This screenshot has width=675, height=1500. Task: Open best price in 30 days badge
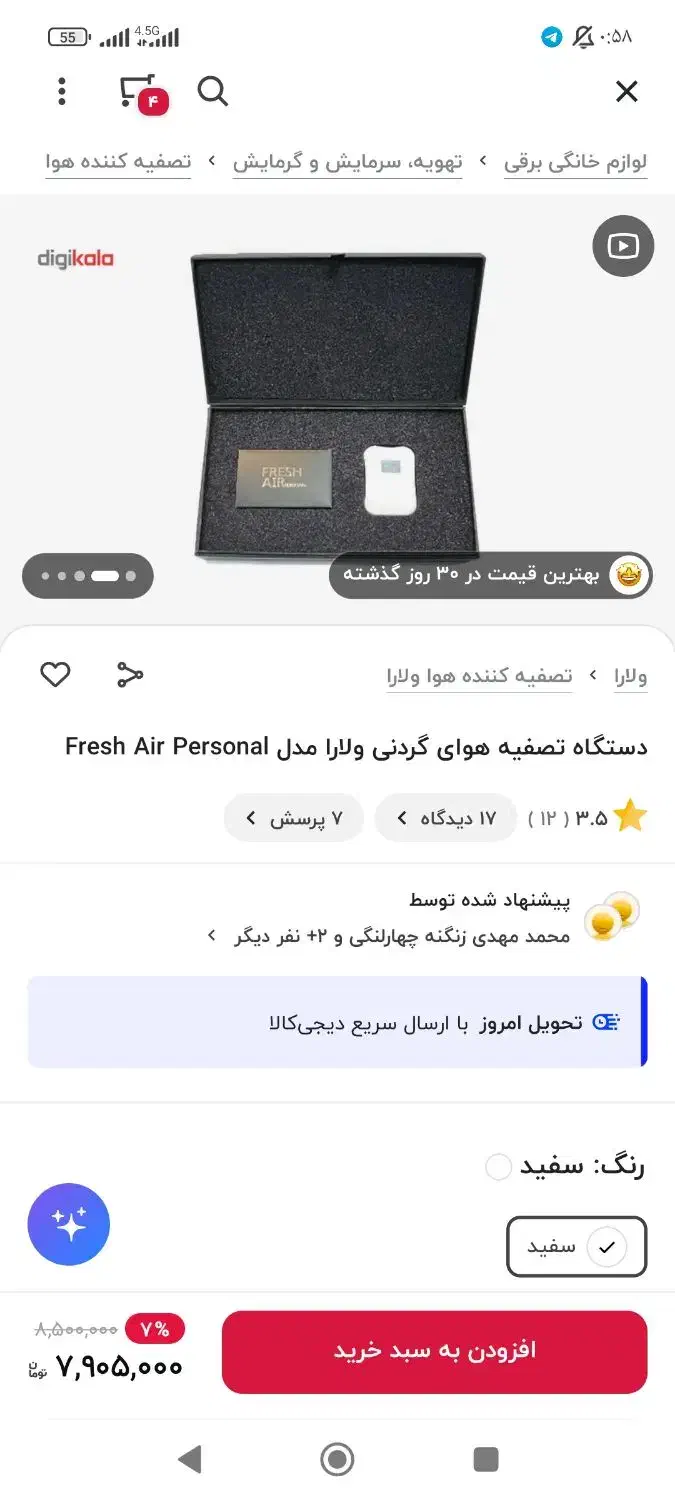[x=491, y=575]
